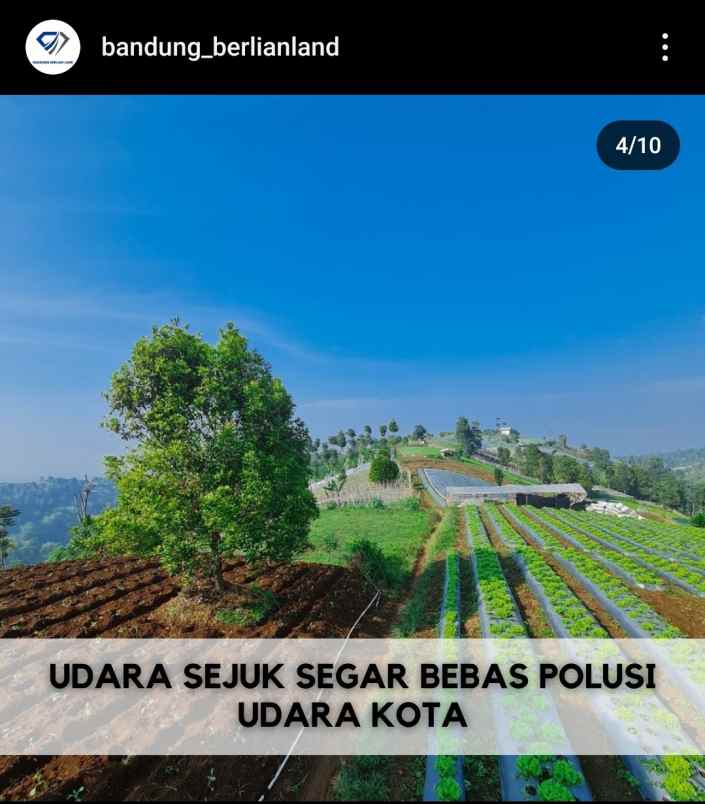Open the bandung_berlianland username link
Viewport: 705px width, 804px height.
(220, 47)
